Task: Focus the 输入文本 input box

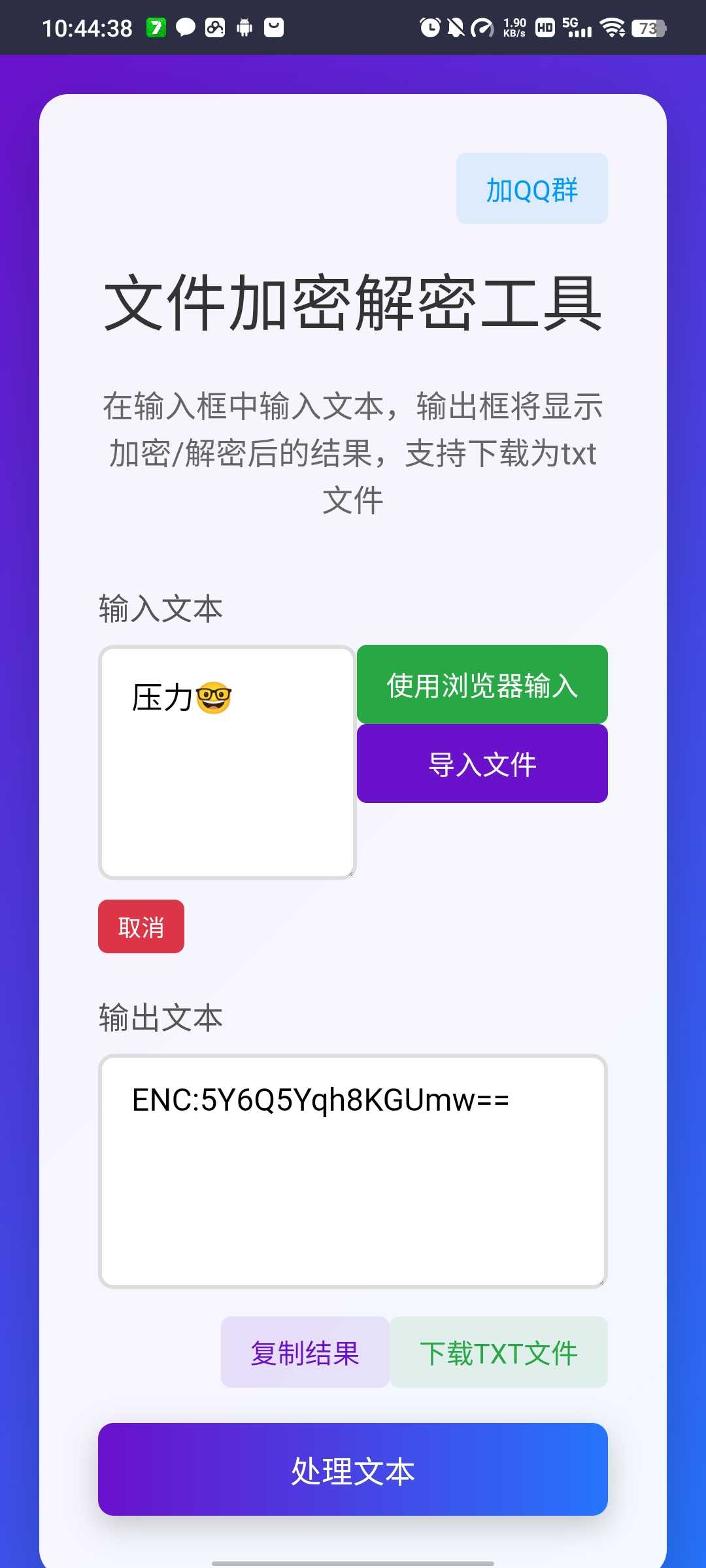Action: point(227,762)
